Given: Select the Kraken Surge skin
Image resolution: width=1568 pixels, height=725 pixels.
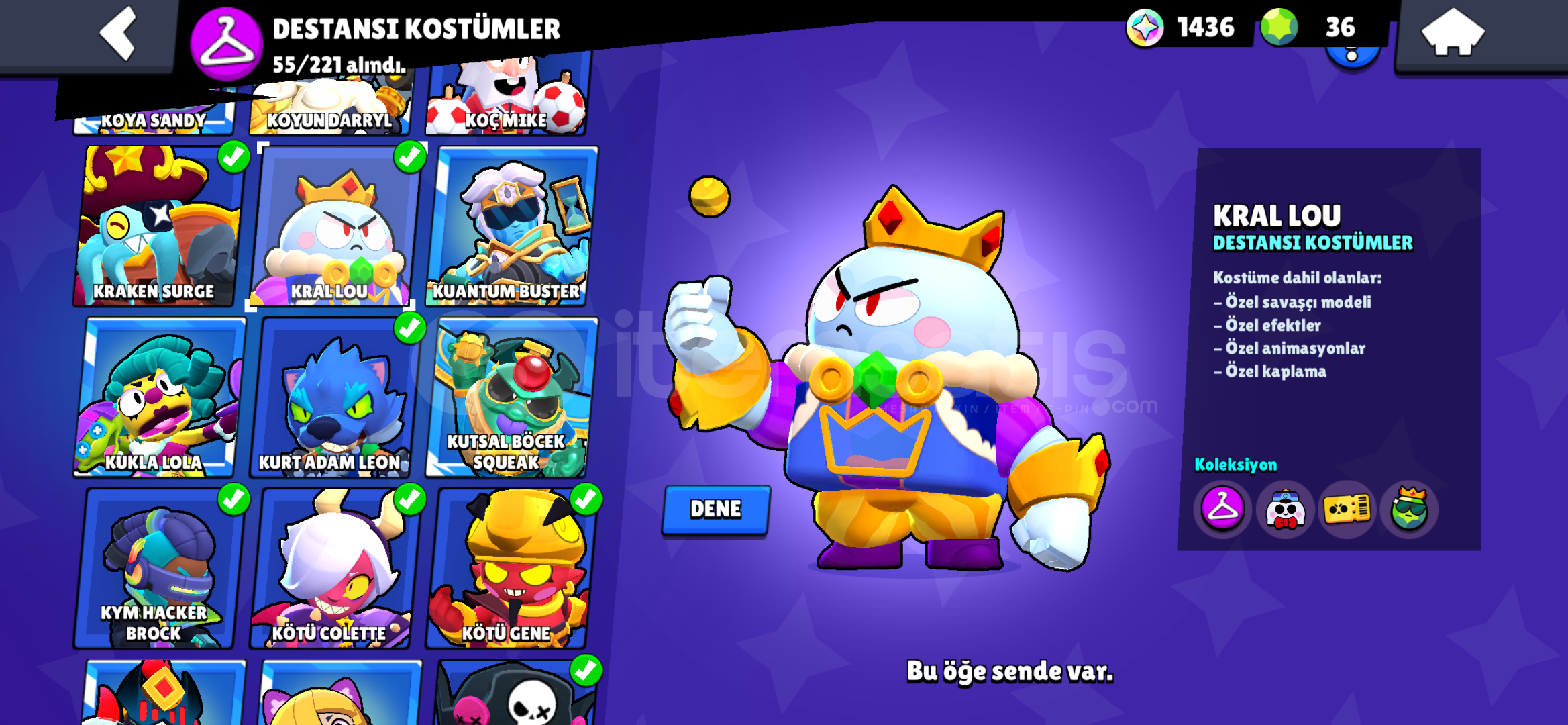Looking at the screenshot, I should pyautogui.click(x=158, y=227).
